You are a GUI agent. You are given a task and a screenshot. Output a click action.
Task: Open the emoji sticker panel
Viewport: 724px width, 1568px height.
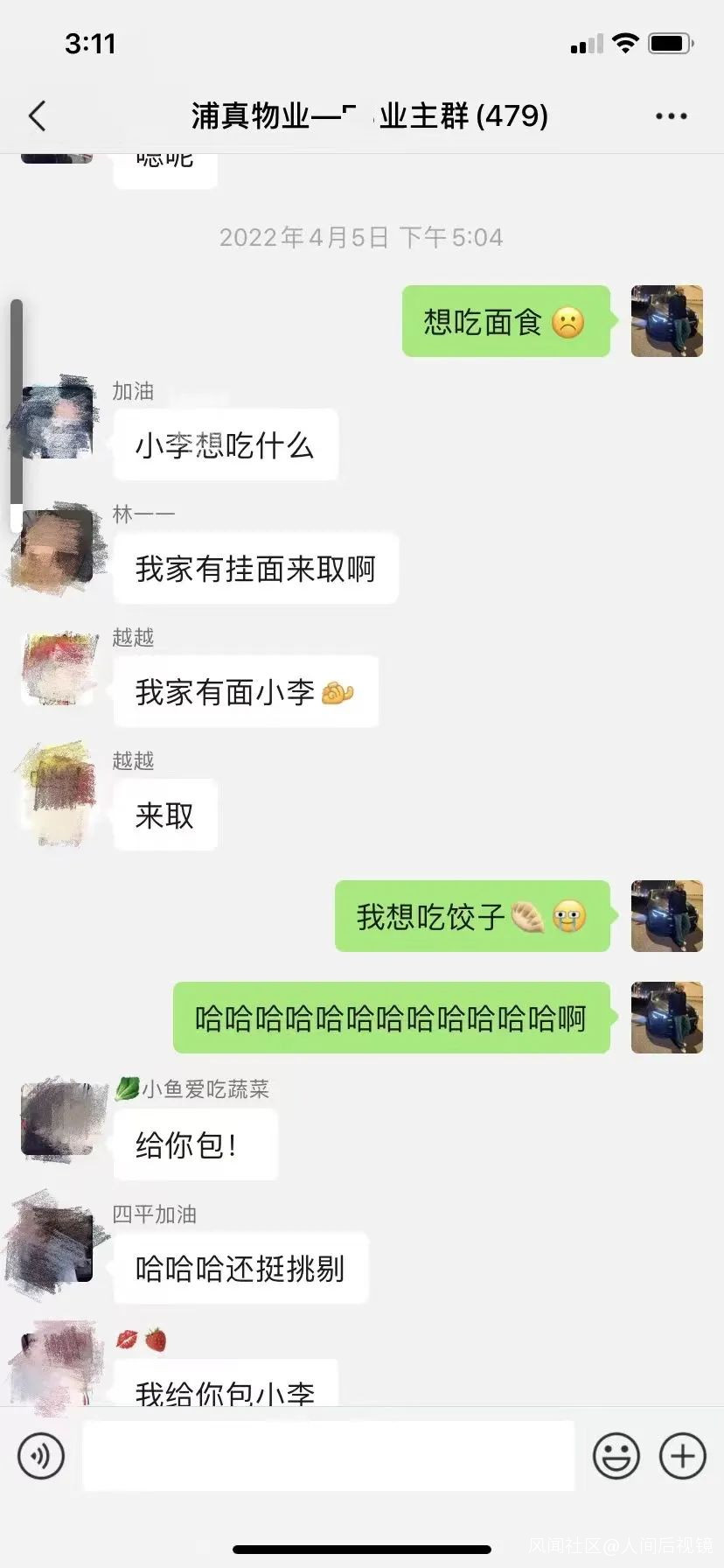coord(616,1456)
